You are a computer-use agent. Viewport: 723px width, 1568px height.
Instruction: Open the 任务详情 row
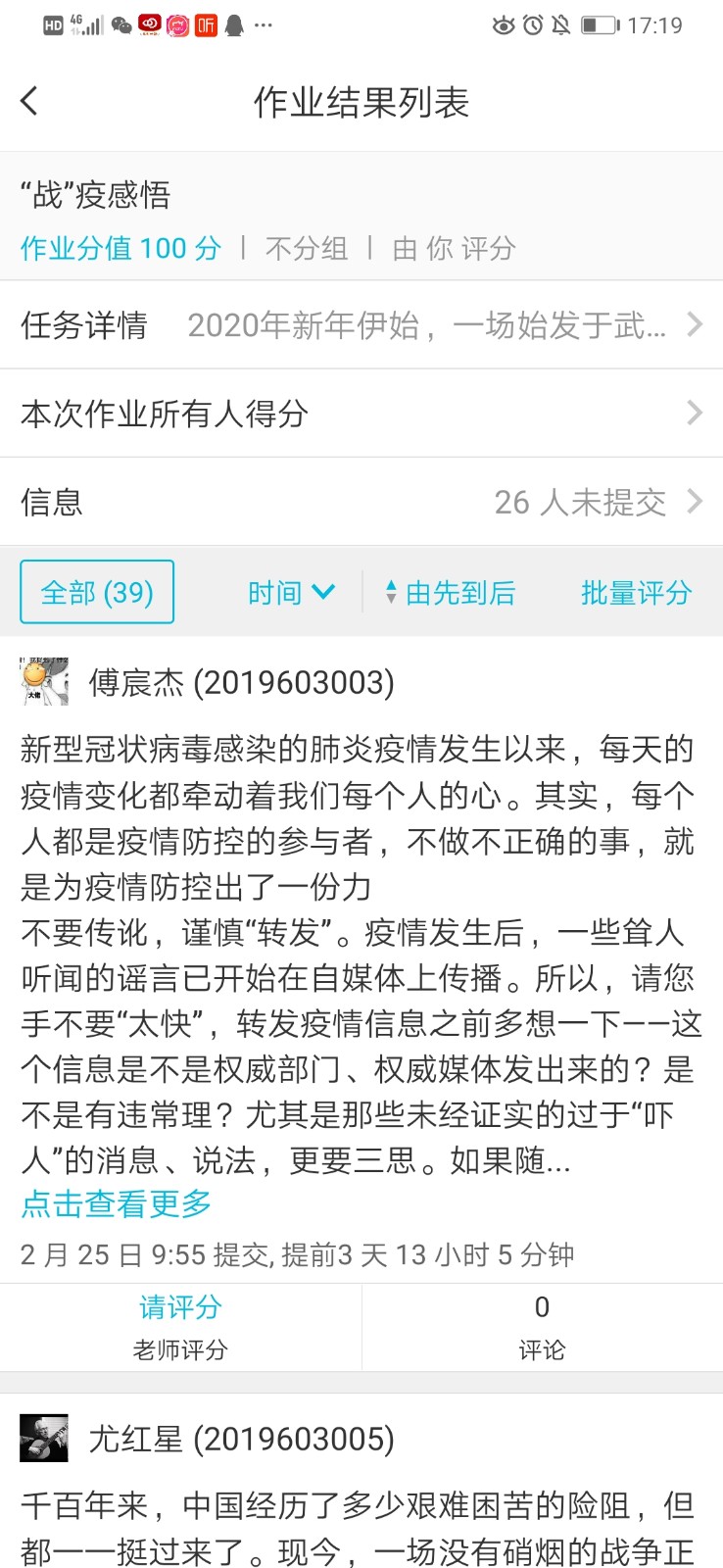(x=361, y=324)
